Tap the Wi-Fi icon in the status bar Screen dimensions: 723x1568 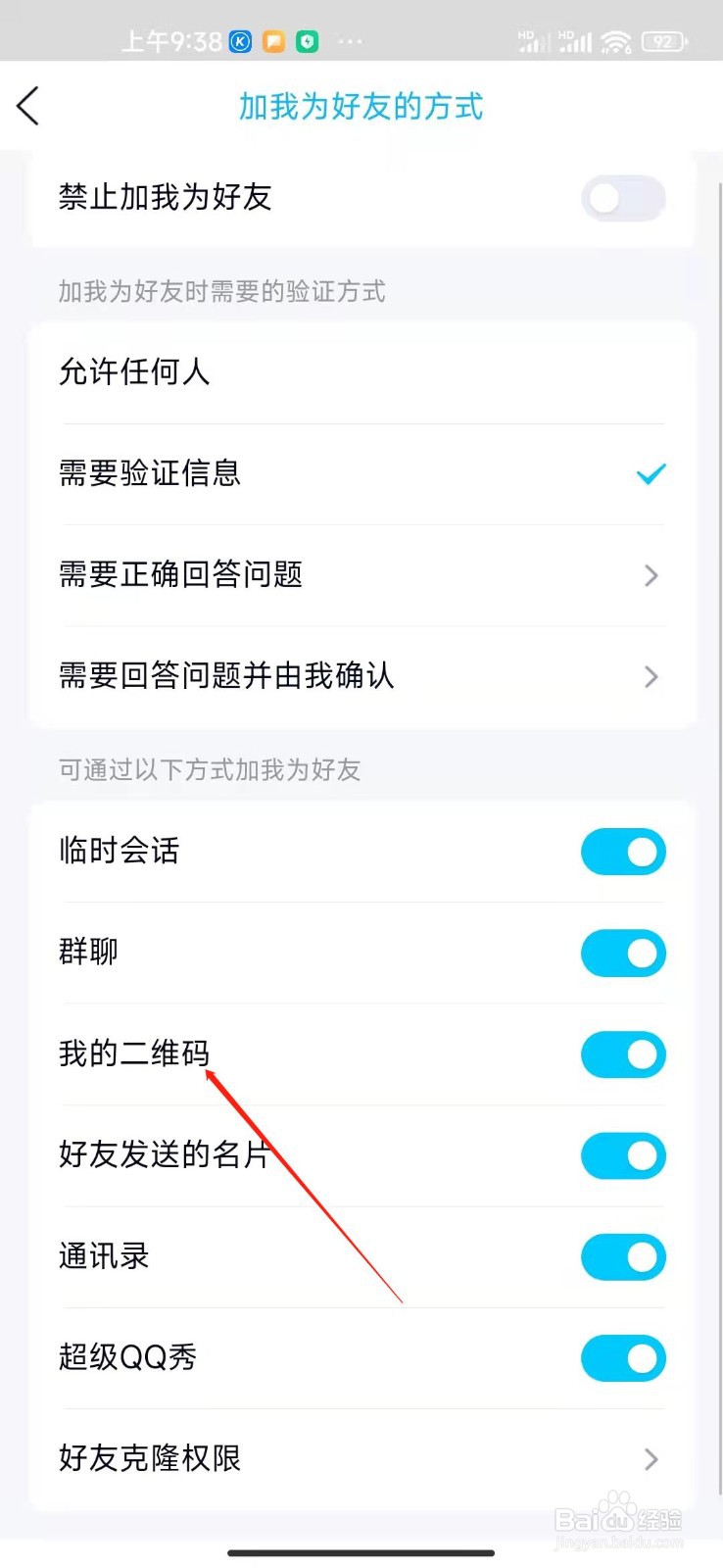pos(616,41)
